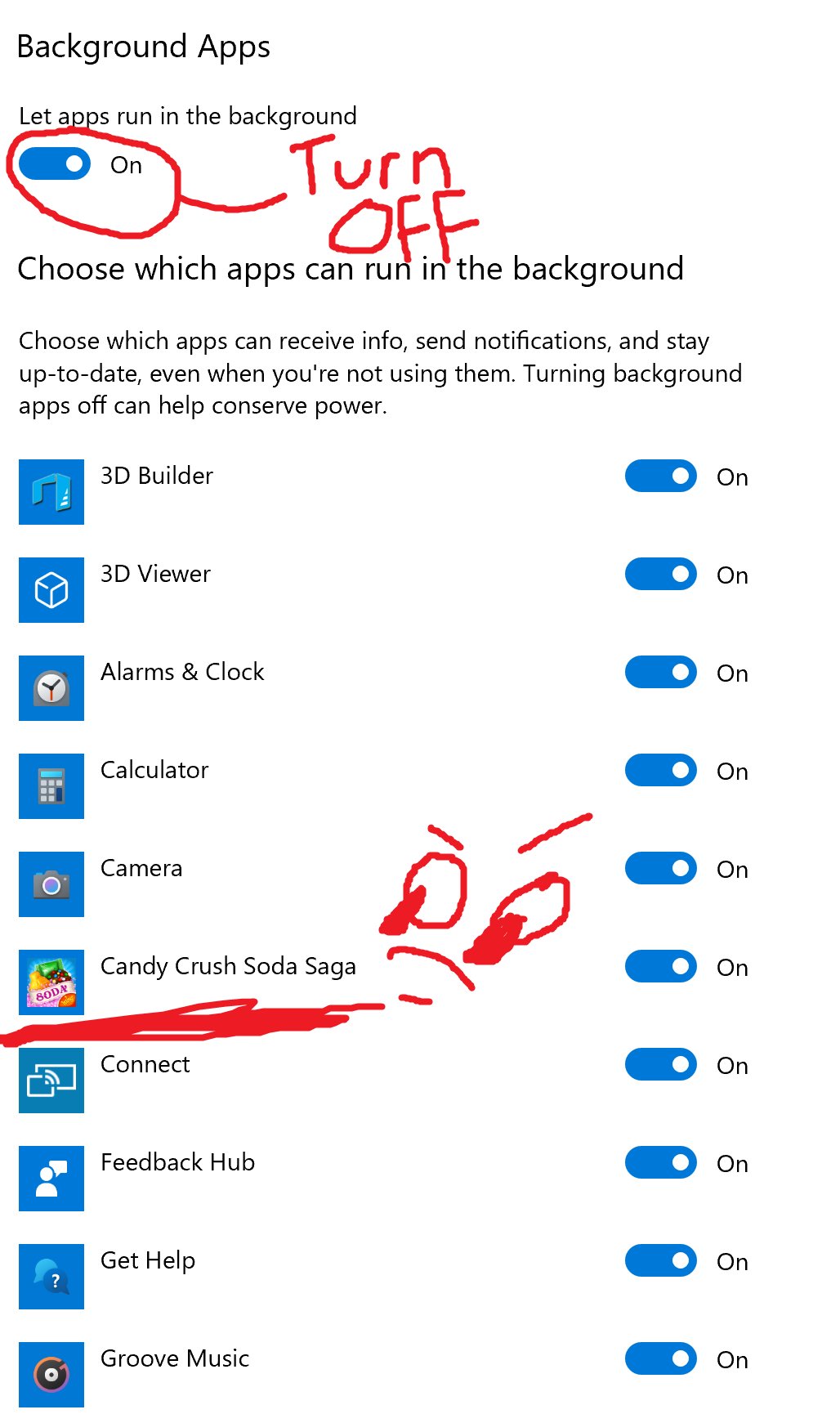The image size is (840, 1423).
Task: Stop Candy Crush Soda Saga running in background
Action: tap(660, 966)
